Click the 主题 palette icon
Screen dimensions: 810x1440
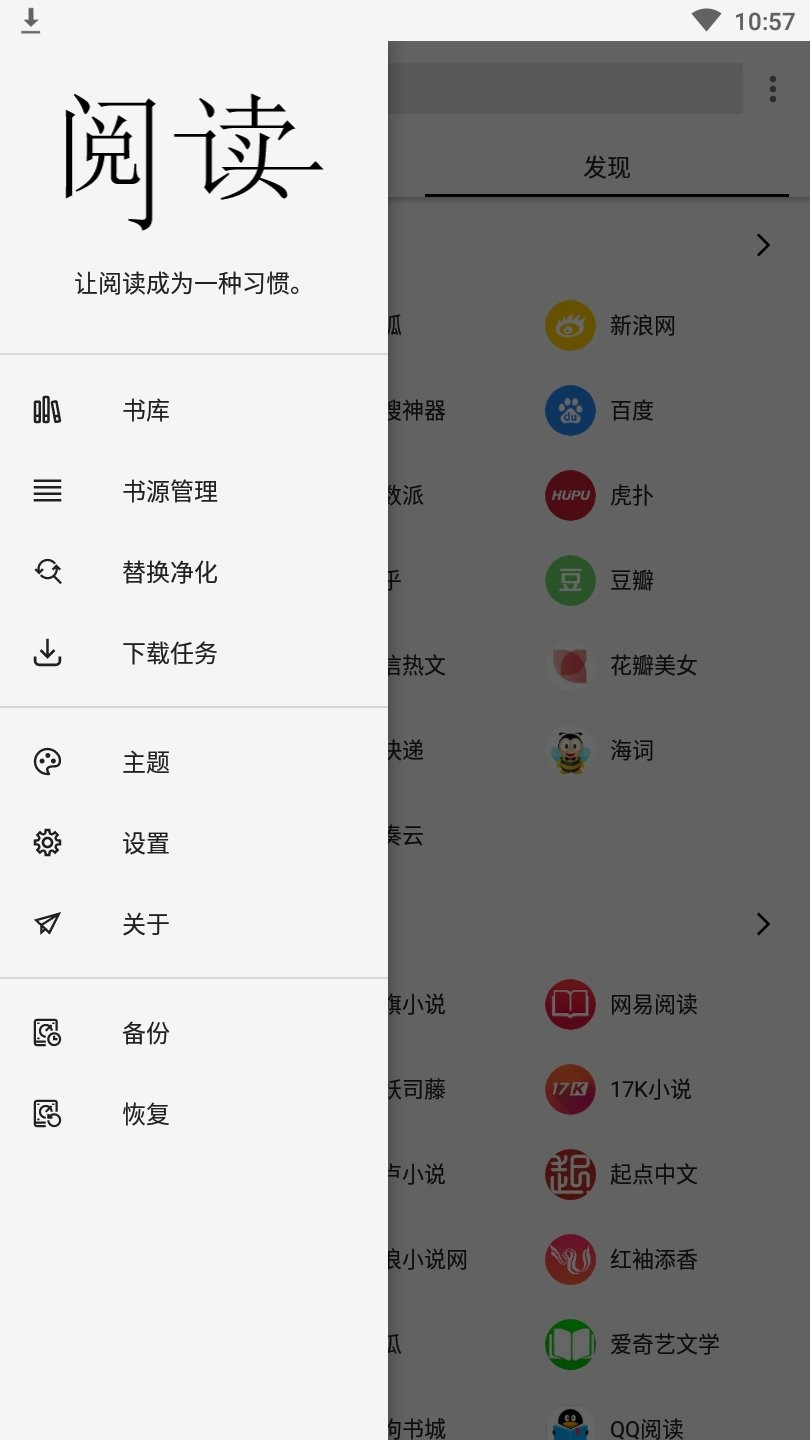coord(47,762)
